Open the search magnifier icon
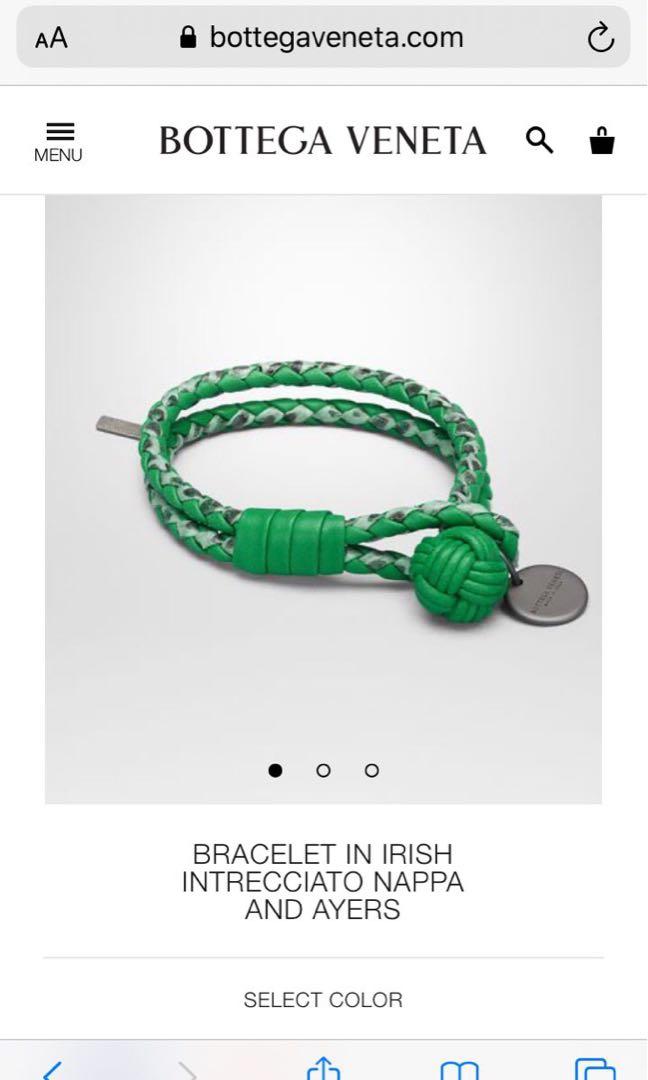The height and width of the screenshot is (1080, 648). click(x=539, y=140)
